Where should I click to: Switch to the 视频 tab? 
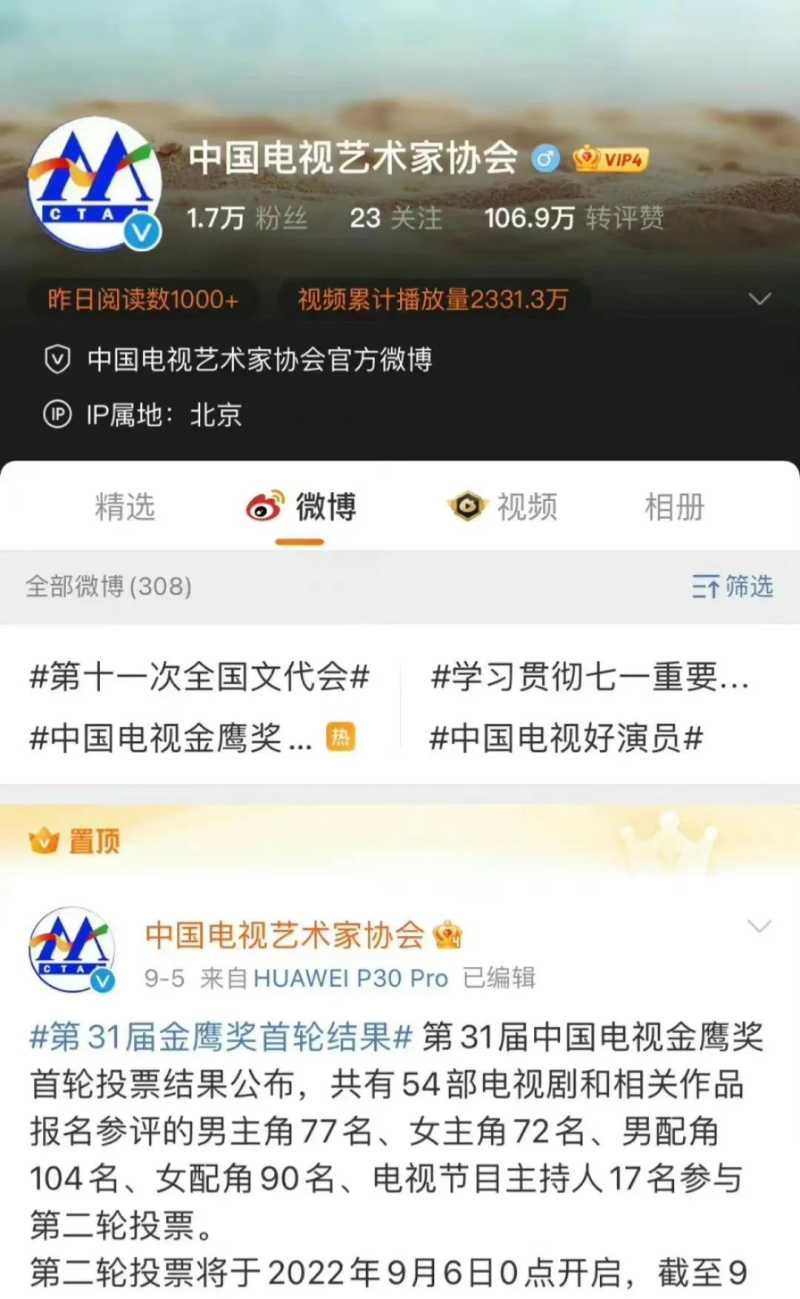[x=502, y=507]
